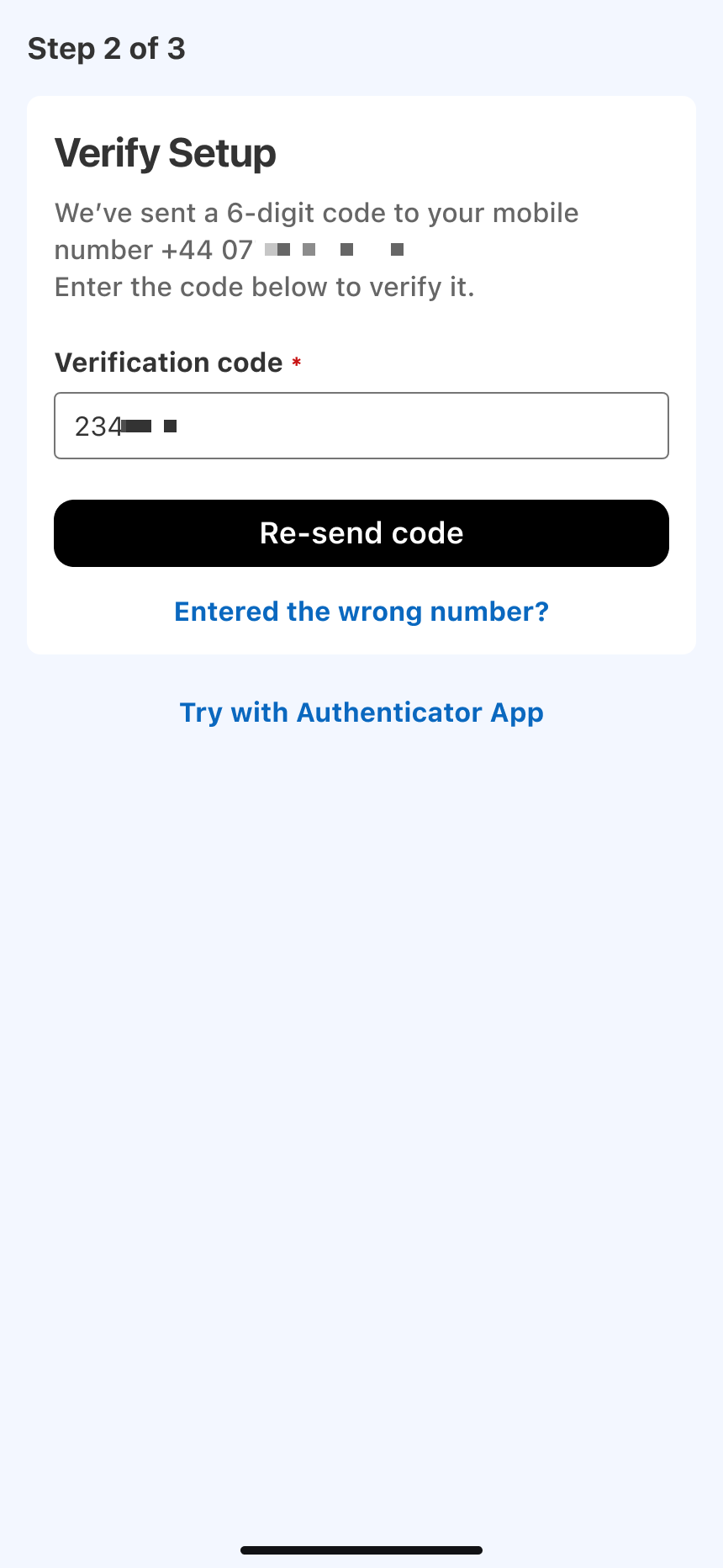Image resolution: width=723 pixels, height=1568 pixels.
Task: Click Enter the code below text
Action: pos(263,287)
